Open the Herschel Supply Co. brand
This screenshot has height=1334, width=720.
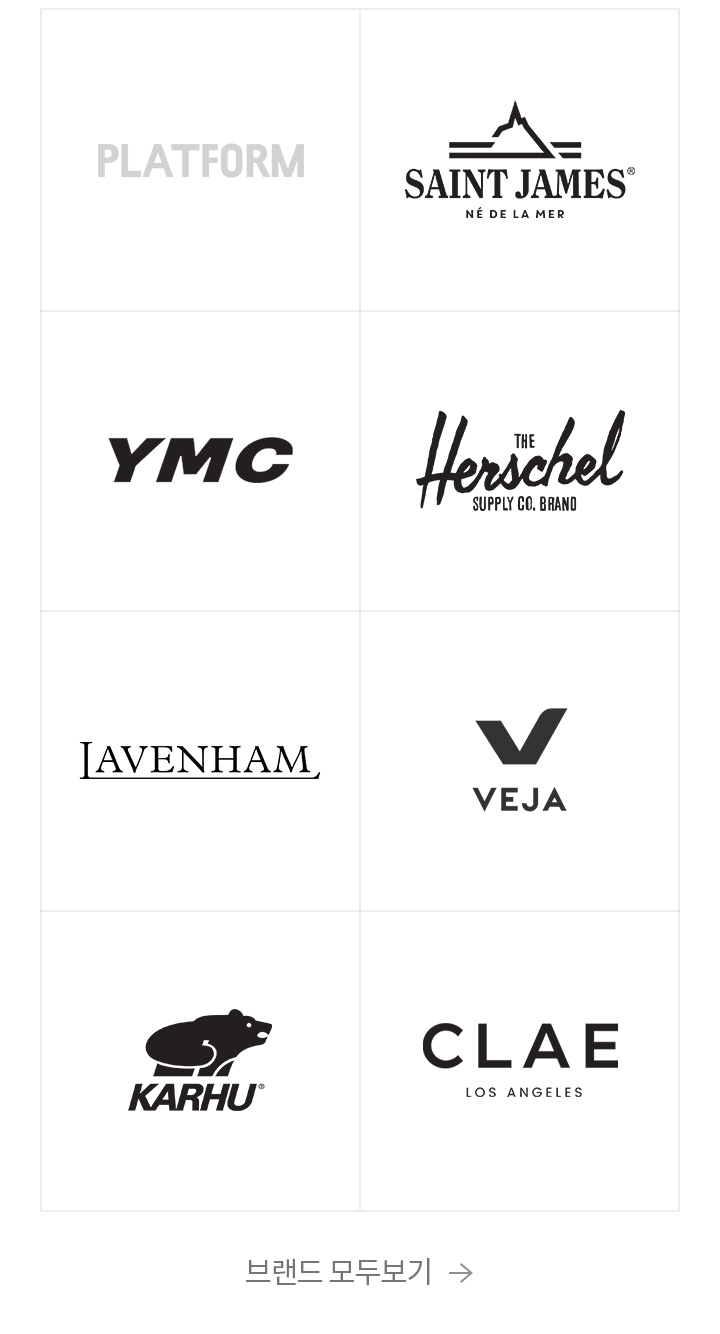point(519,461)
